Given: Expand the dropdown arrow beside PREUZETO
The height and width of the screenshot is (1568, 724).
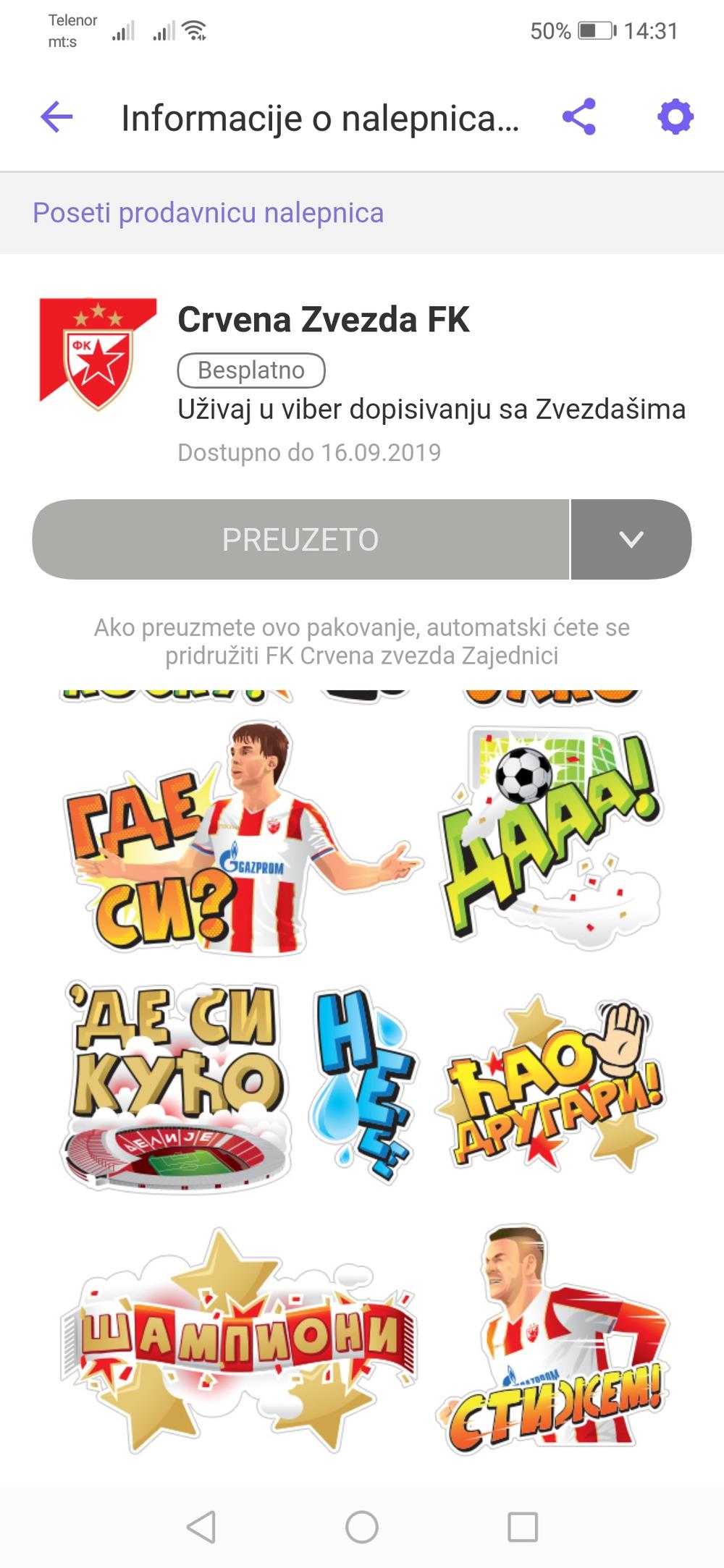Looking at the screenshot, I should pyautogui.click(x=631, y=540).
